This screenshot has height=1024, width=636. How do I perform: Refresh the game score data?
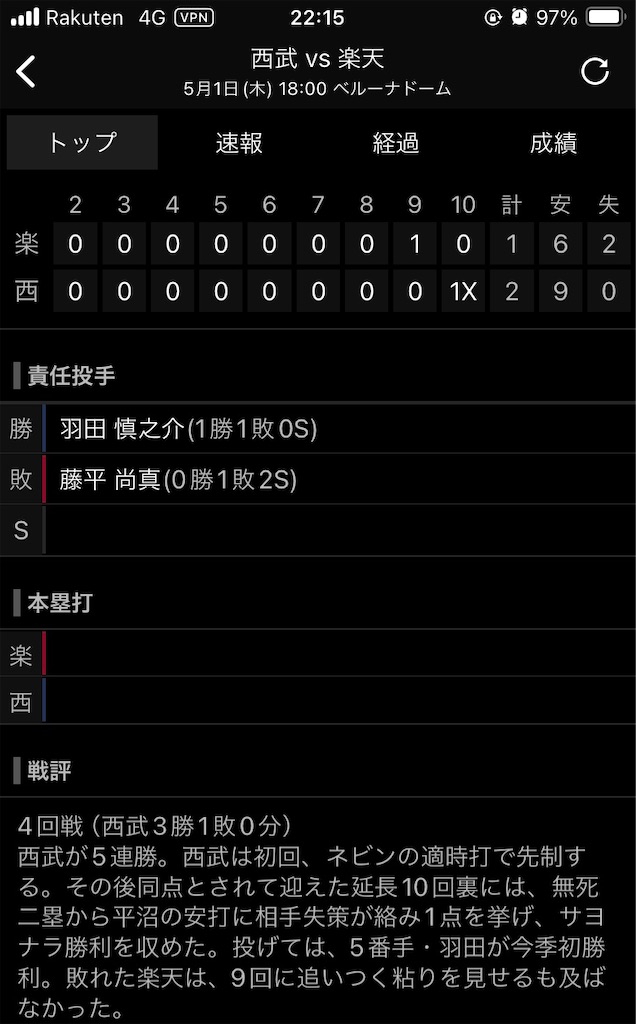[x=595, y=71]
